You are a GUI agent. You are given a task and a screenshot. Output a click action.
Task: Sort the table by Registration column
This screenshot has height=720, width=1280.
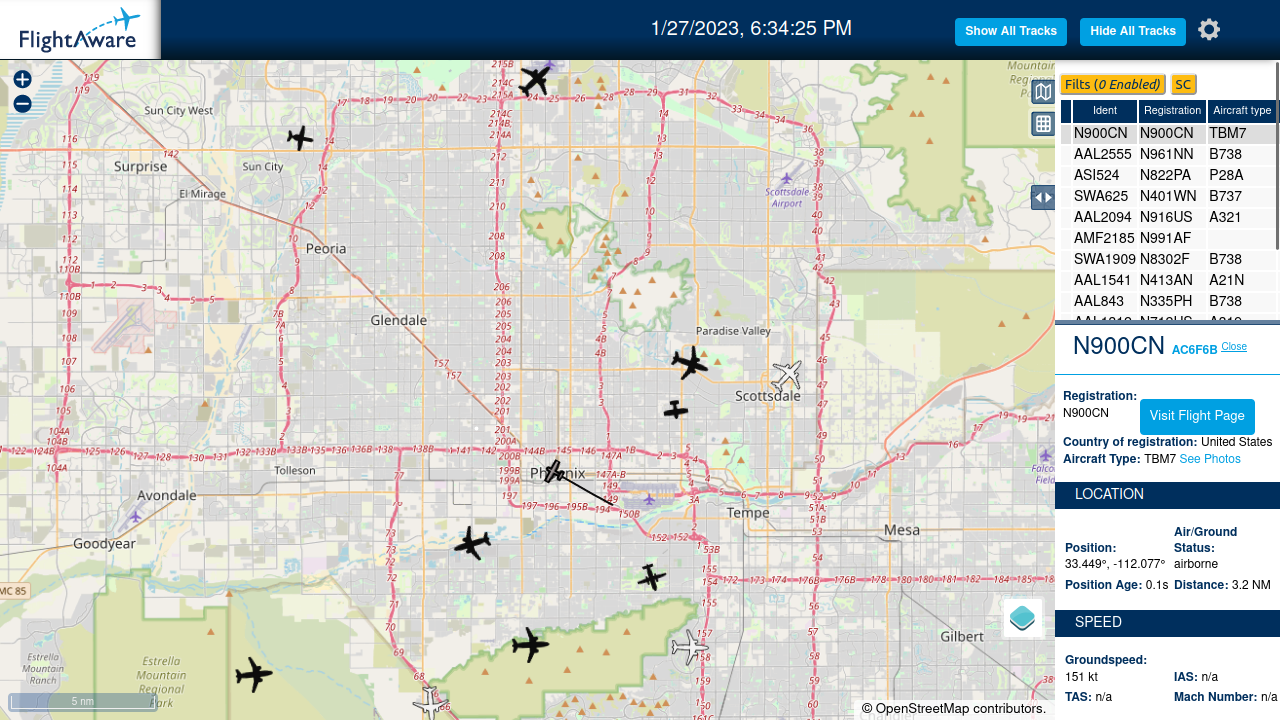point(1172,111)
